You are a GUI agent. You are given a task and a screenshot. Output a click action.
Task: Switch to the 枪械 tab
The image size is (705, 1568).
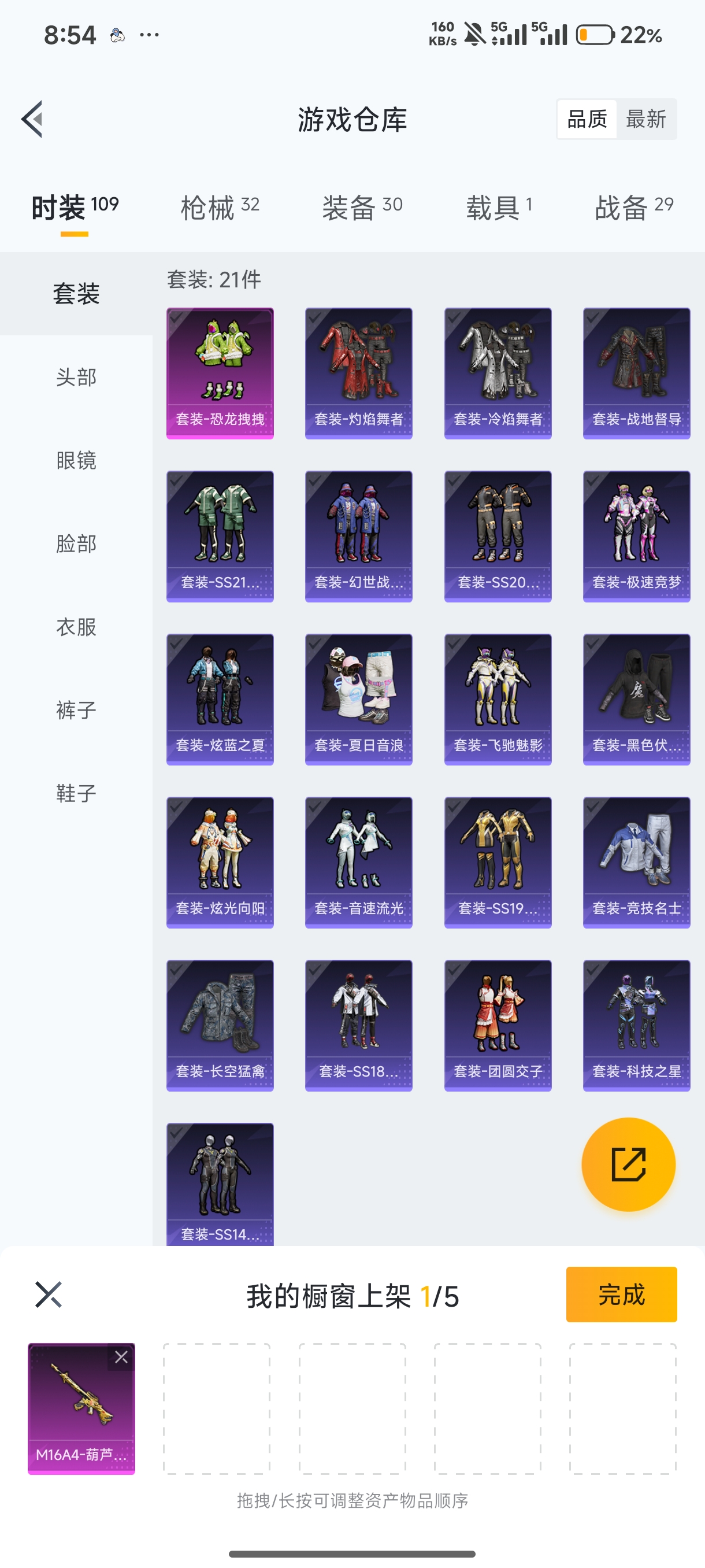point(220,208)
